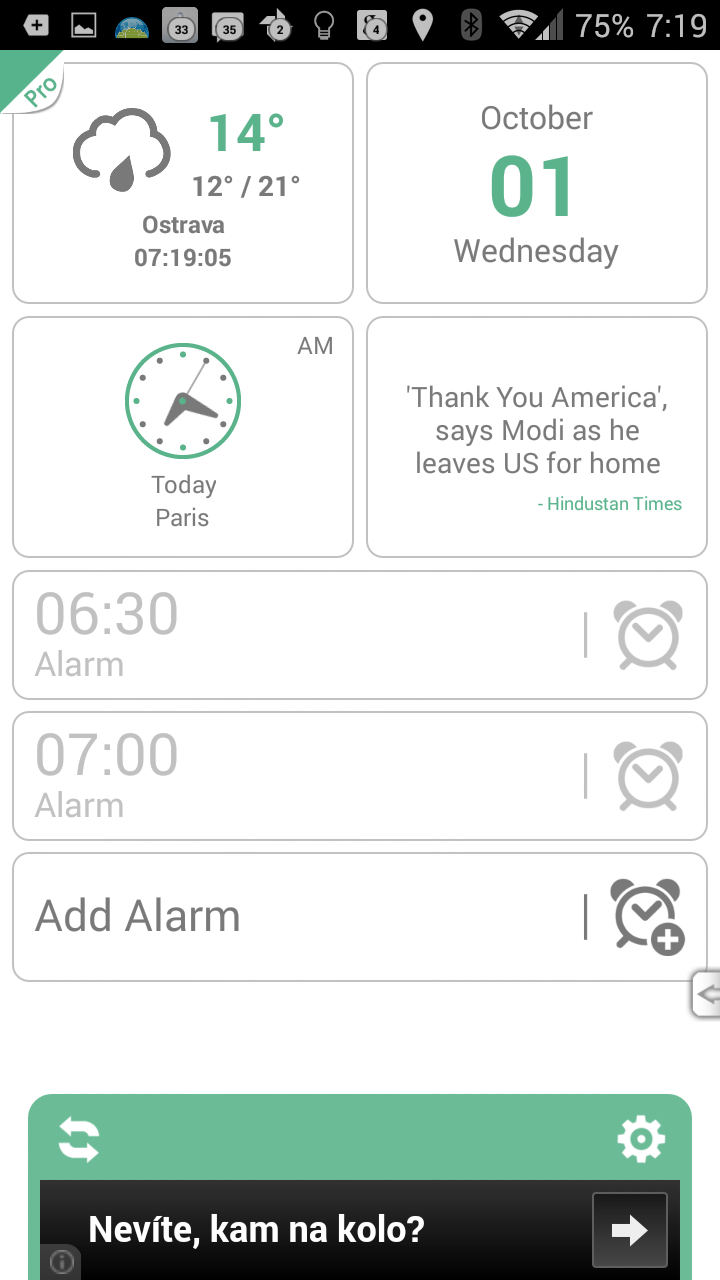
Task: Tap the ad info icon
Action: tap(61, 1262)
